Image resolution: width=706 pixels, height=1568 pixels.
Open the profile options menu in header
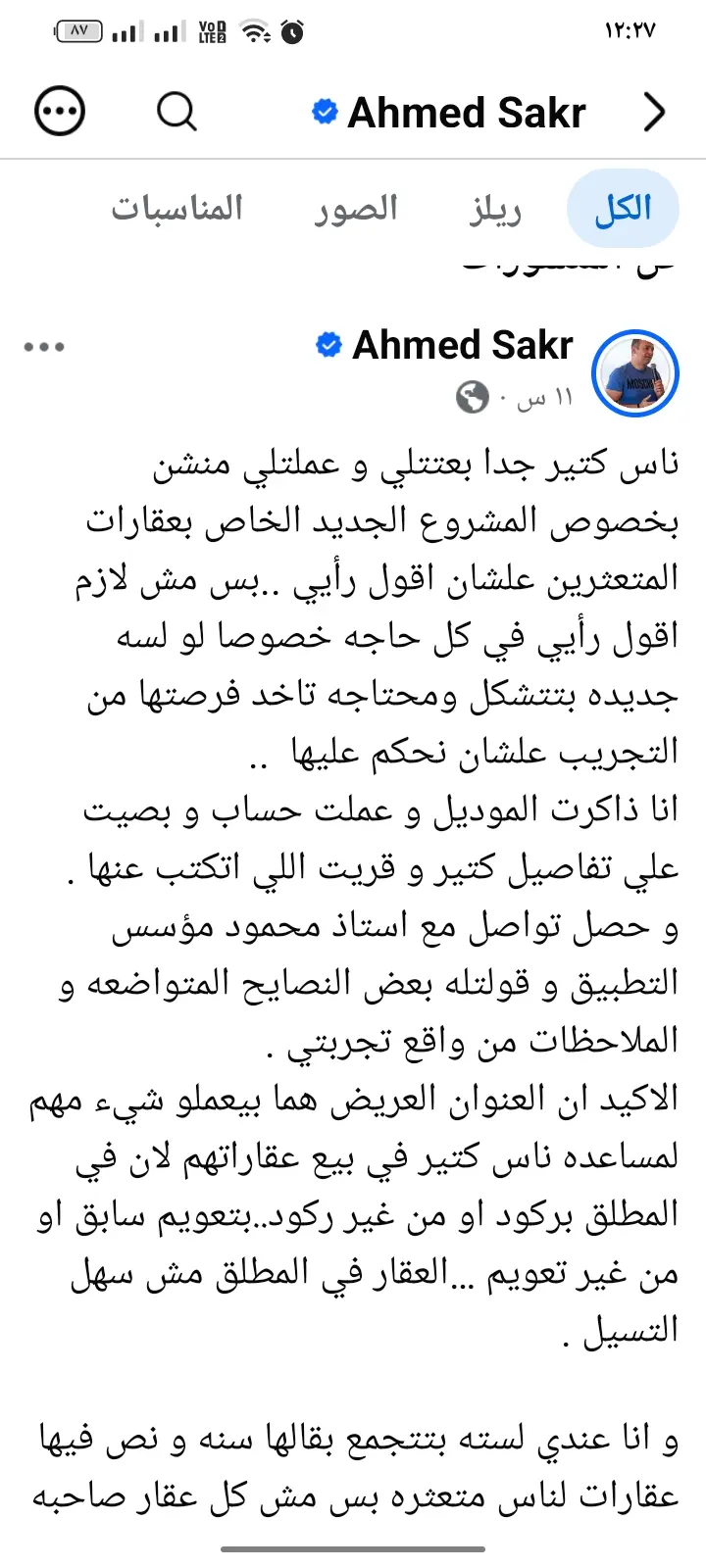pos(60,112)
